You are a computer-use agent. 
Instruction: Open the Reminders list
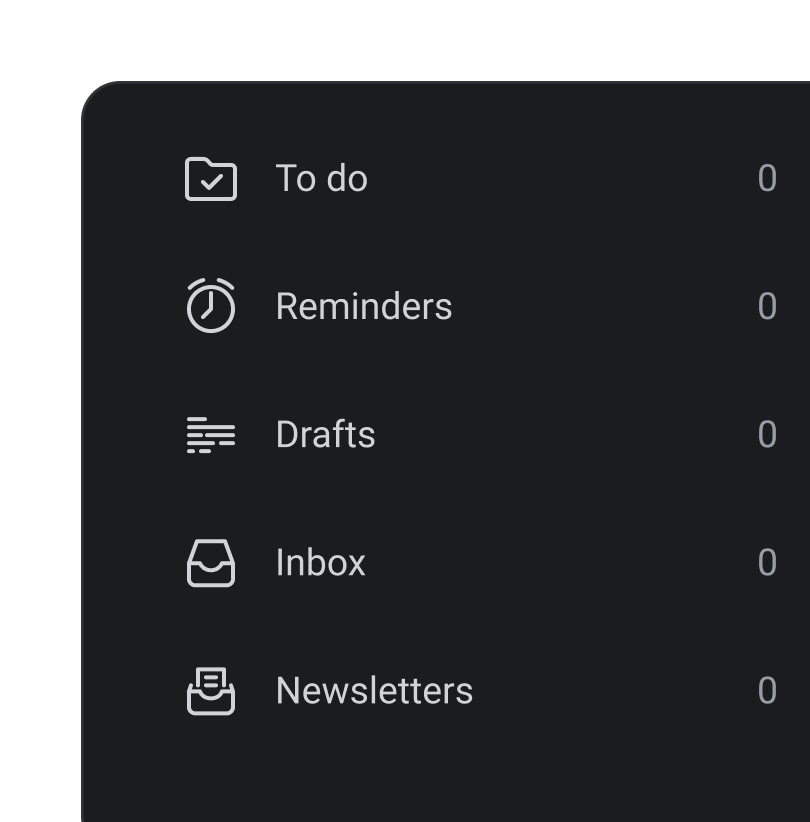363,307
